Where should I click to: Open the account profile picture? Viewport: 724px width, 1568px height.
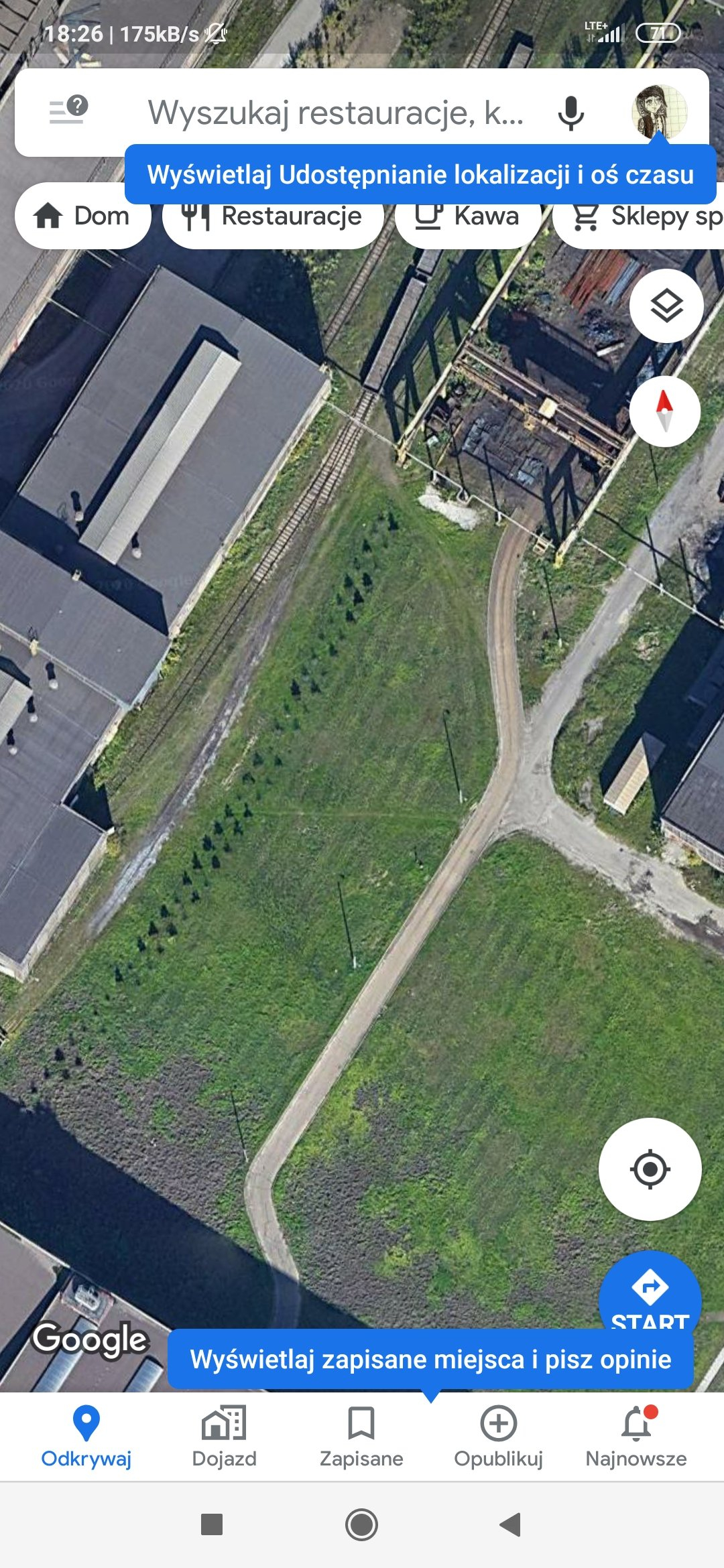coord(659,111)
